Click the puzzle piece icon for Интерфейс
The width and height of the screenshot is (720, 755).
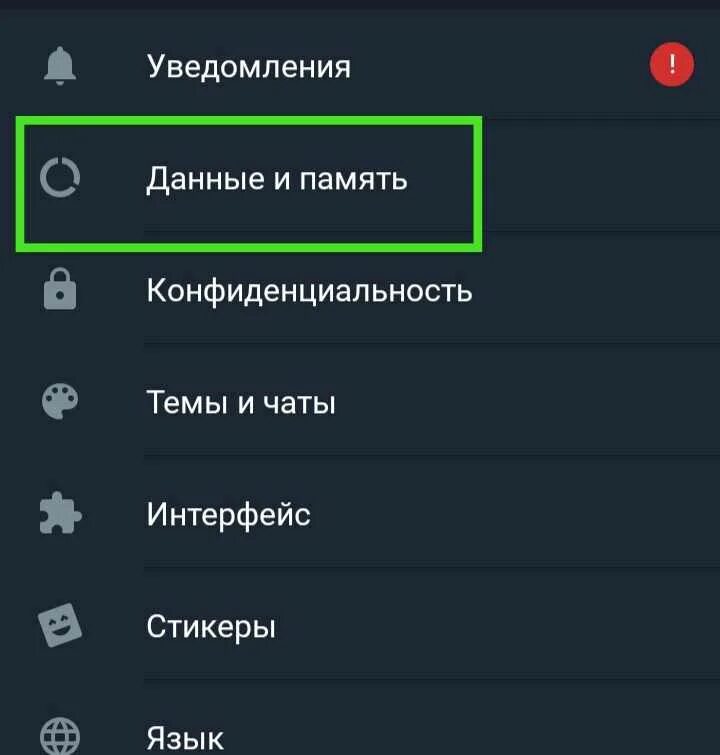pos(62,514)
